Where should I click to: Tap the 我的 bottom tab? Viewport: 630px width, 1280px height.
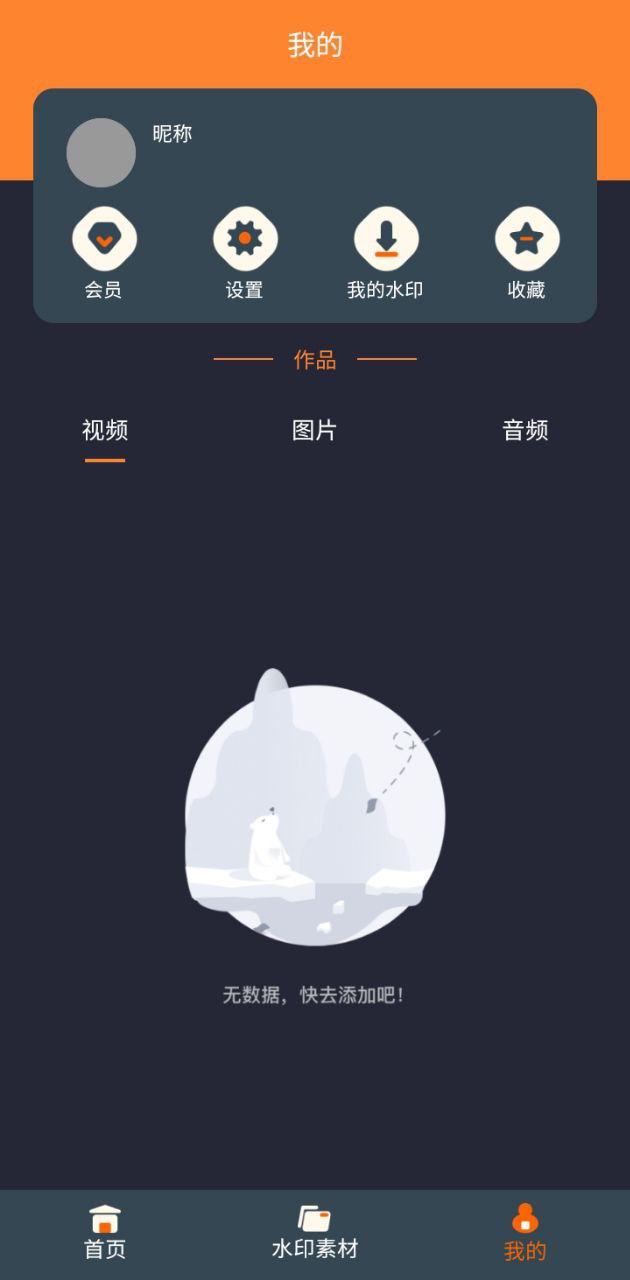[x=525, y=1233]
